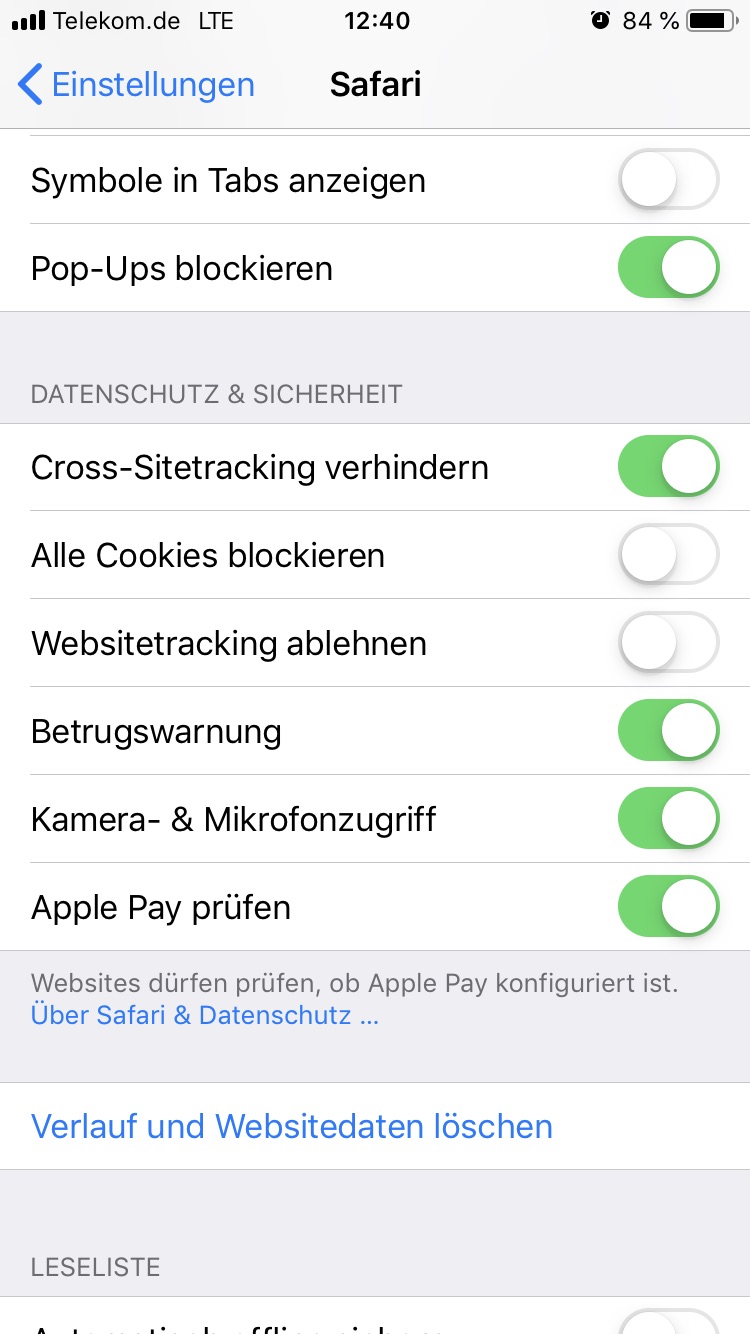Switch off Betrugswarnung
This screenshot has height=1334, width=750.
668,731
